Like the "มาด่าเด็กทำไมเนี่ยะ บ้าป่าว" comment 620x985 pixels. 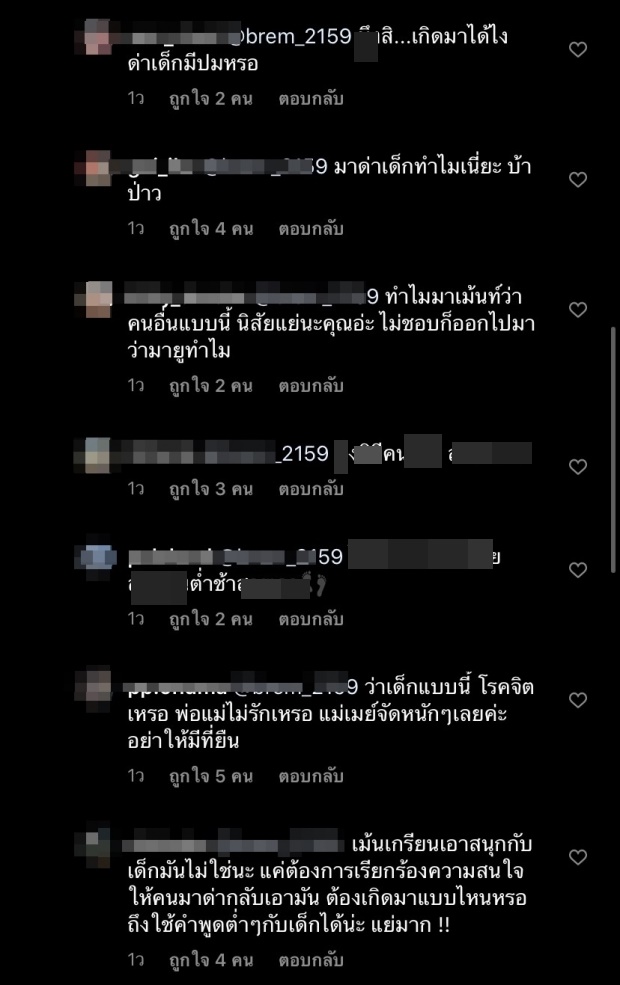(x=577, y=180)
